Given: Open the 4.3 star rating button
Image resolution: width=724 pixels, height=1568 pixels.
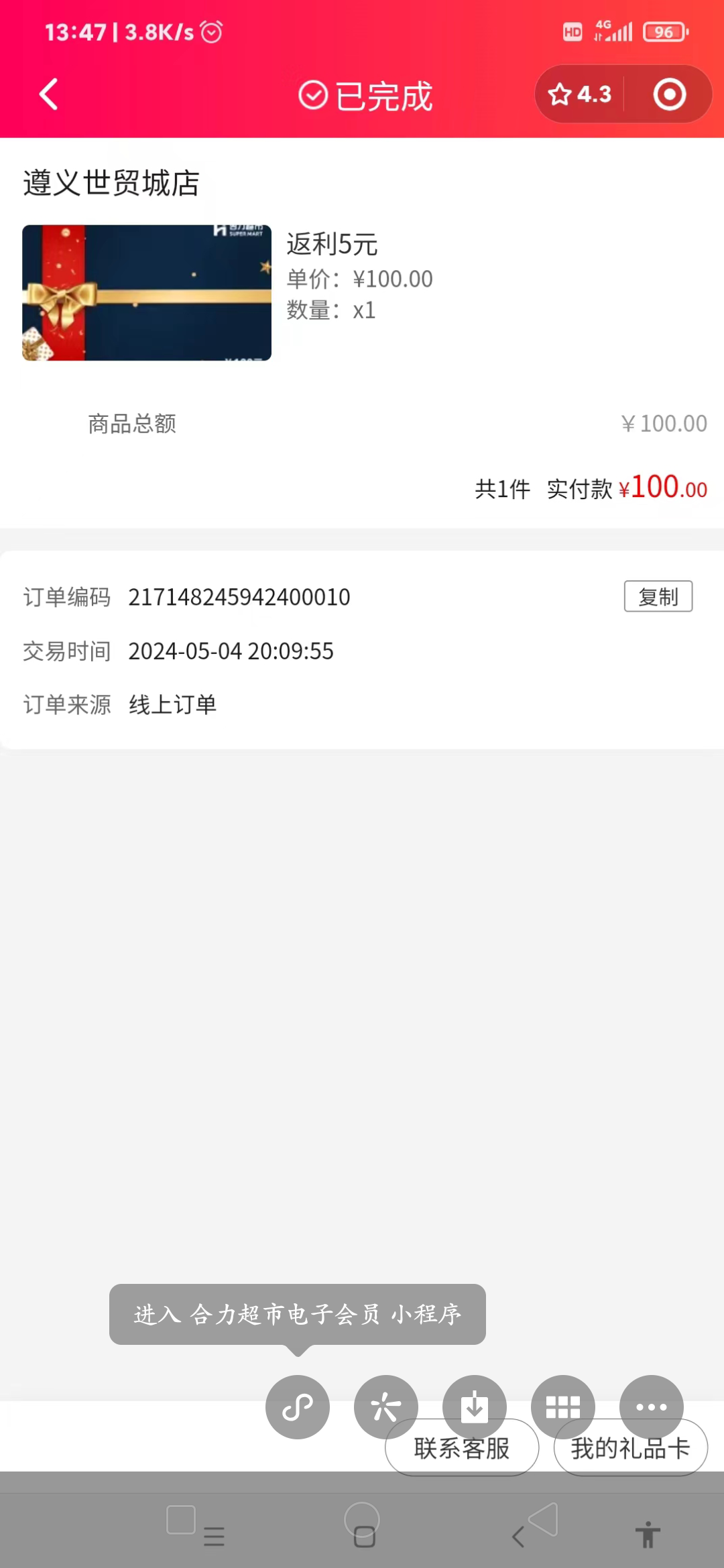Looking at the screenshot, I should pos(579,94).
